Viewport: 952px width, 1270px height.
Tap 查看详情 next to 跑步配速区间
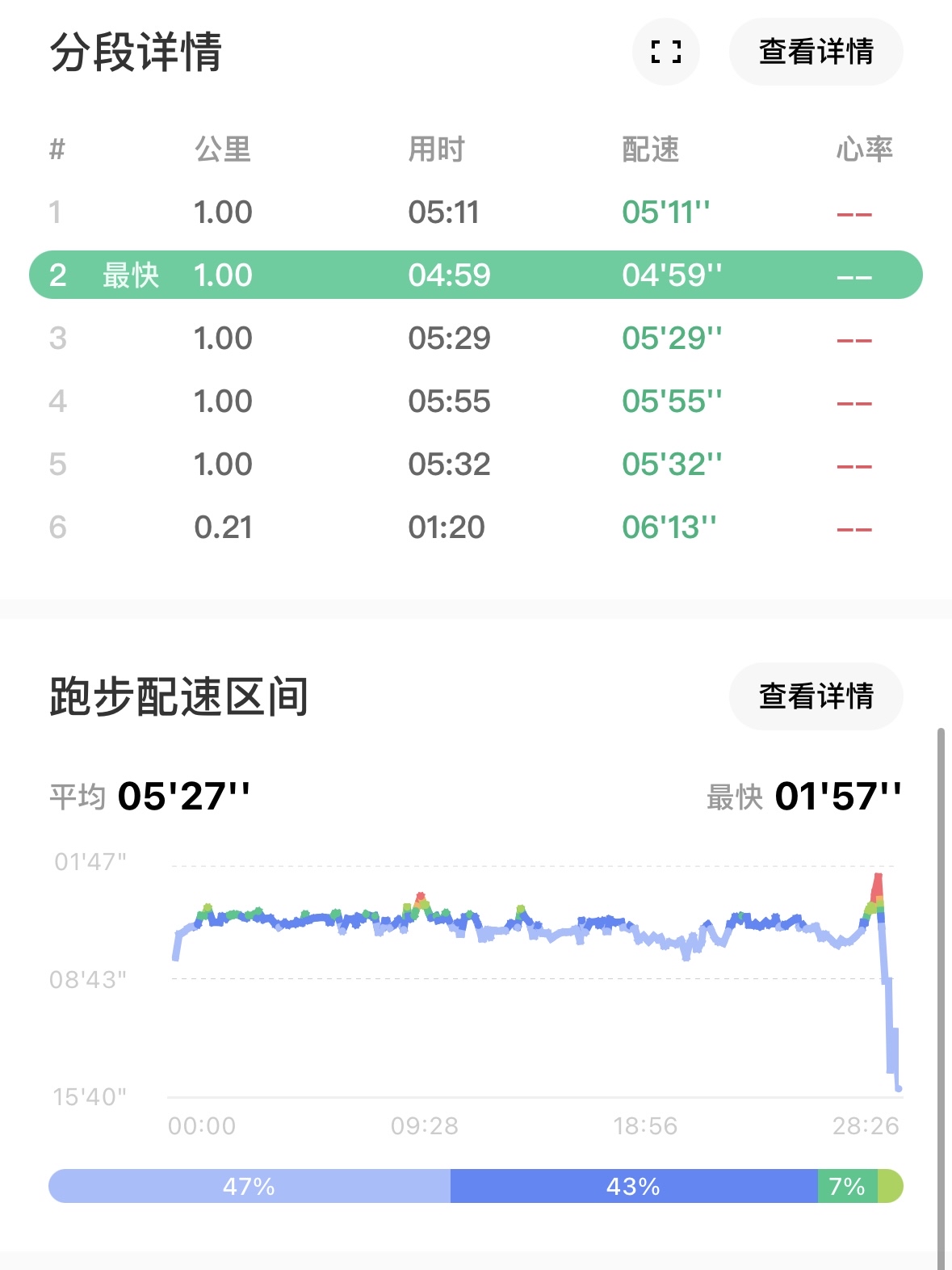[x=816, y=696]
